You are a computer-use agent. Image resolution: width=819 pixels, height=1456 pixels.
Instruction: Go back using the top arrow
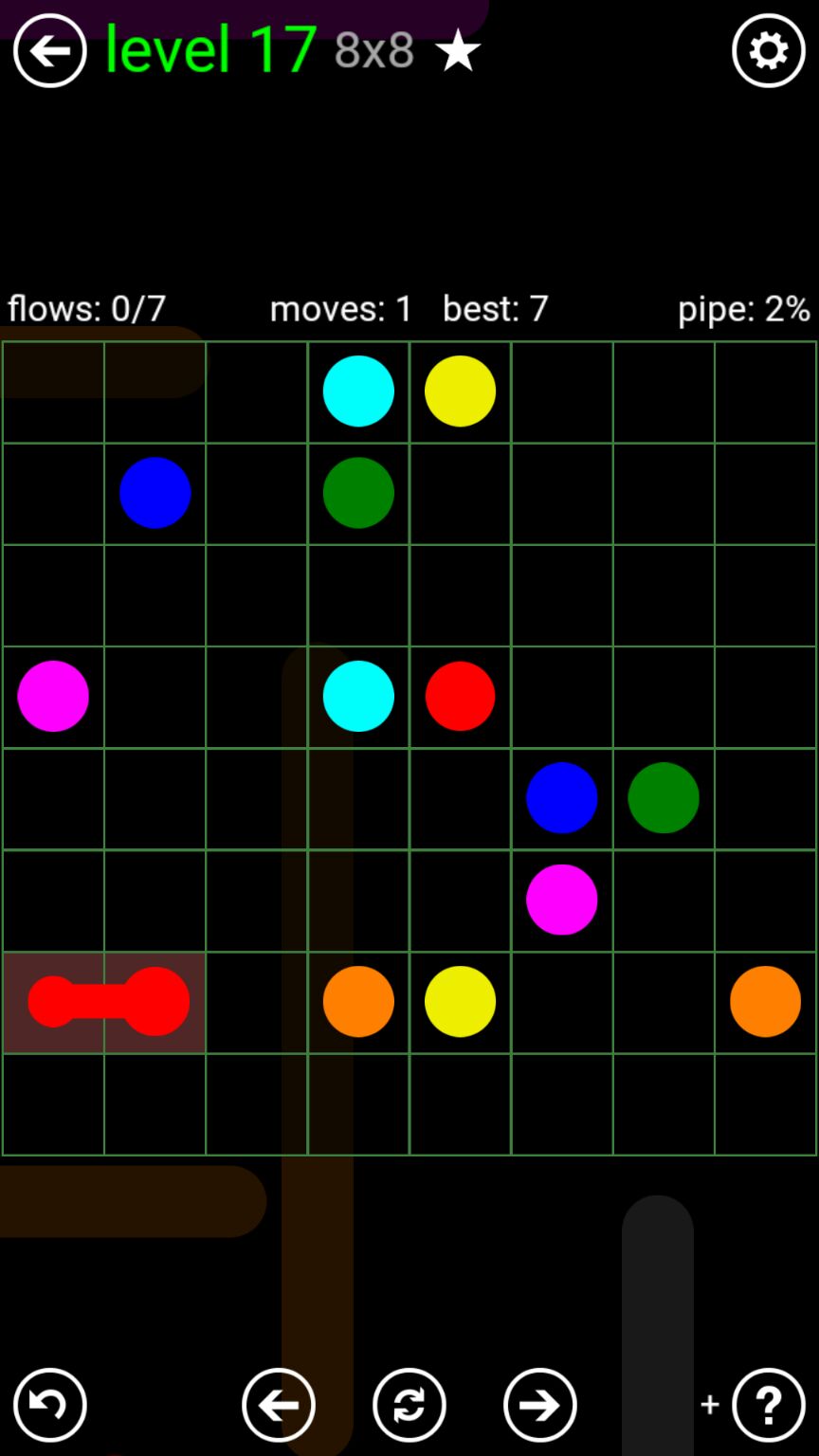point(49,51)
